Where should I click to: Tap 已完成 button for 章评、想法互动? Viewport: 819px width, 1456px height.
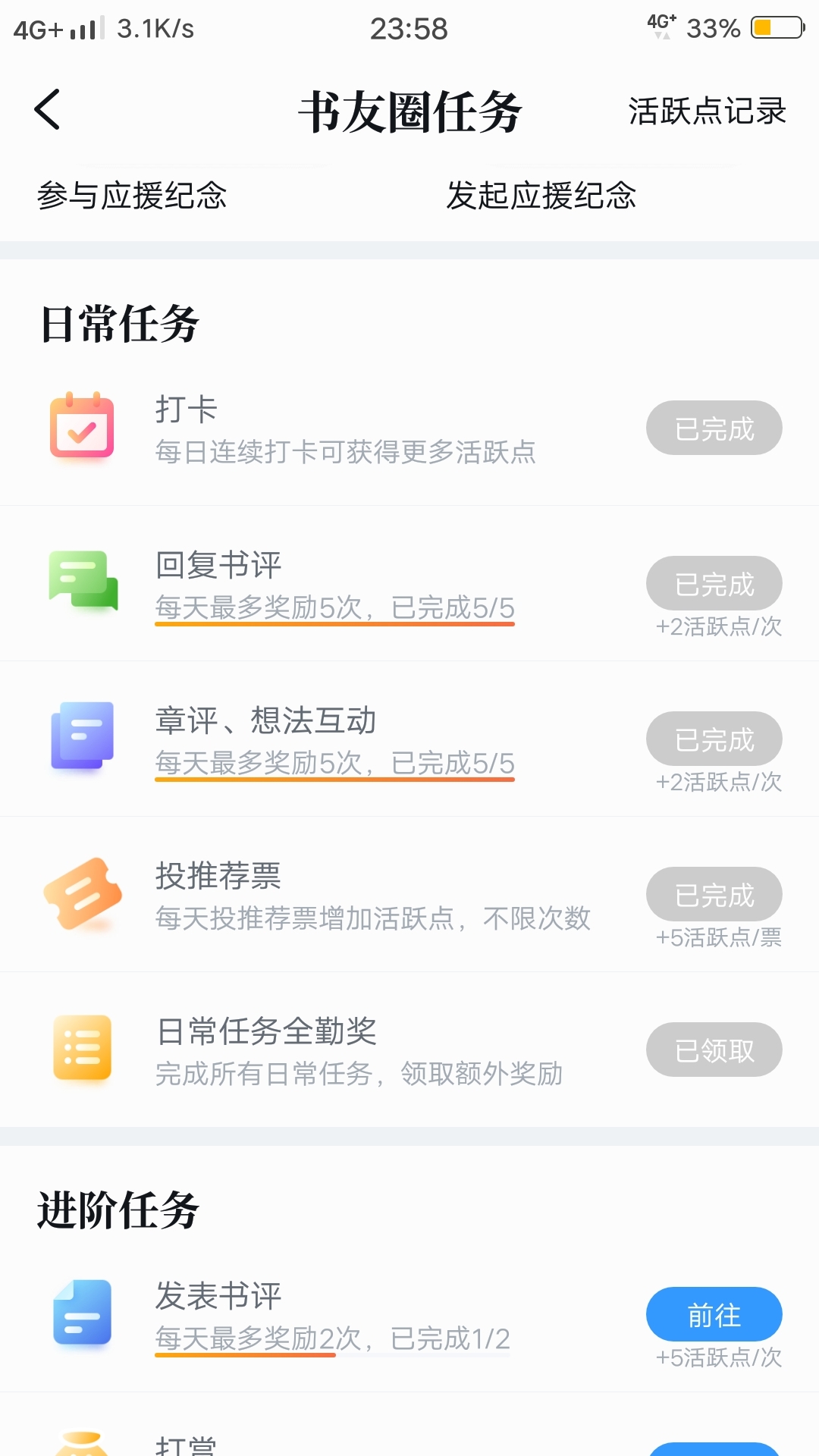coord(714,739)
